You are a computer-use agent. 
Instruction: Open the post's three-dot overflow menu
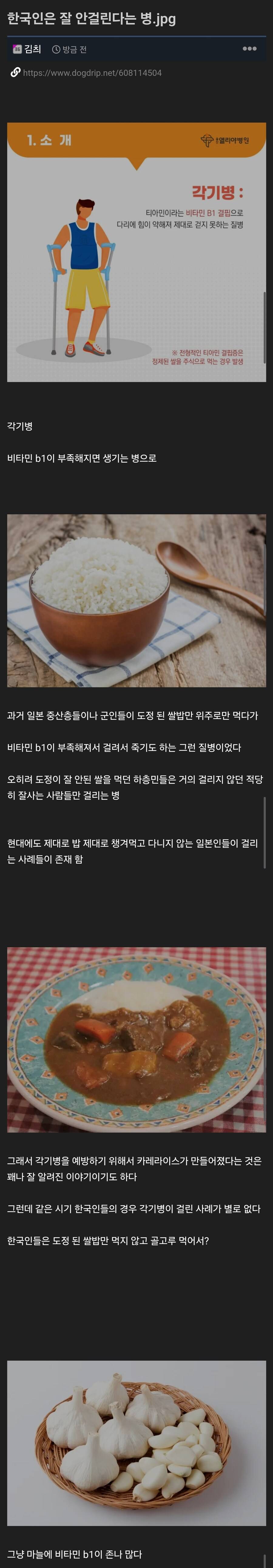(x=249, y=49)
